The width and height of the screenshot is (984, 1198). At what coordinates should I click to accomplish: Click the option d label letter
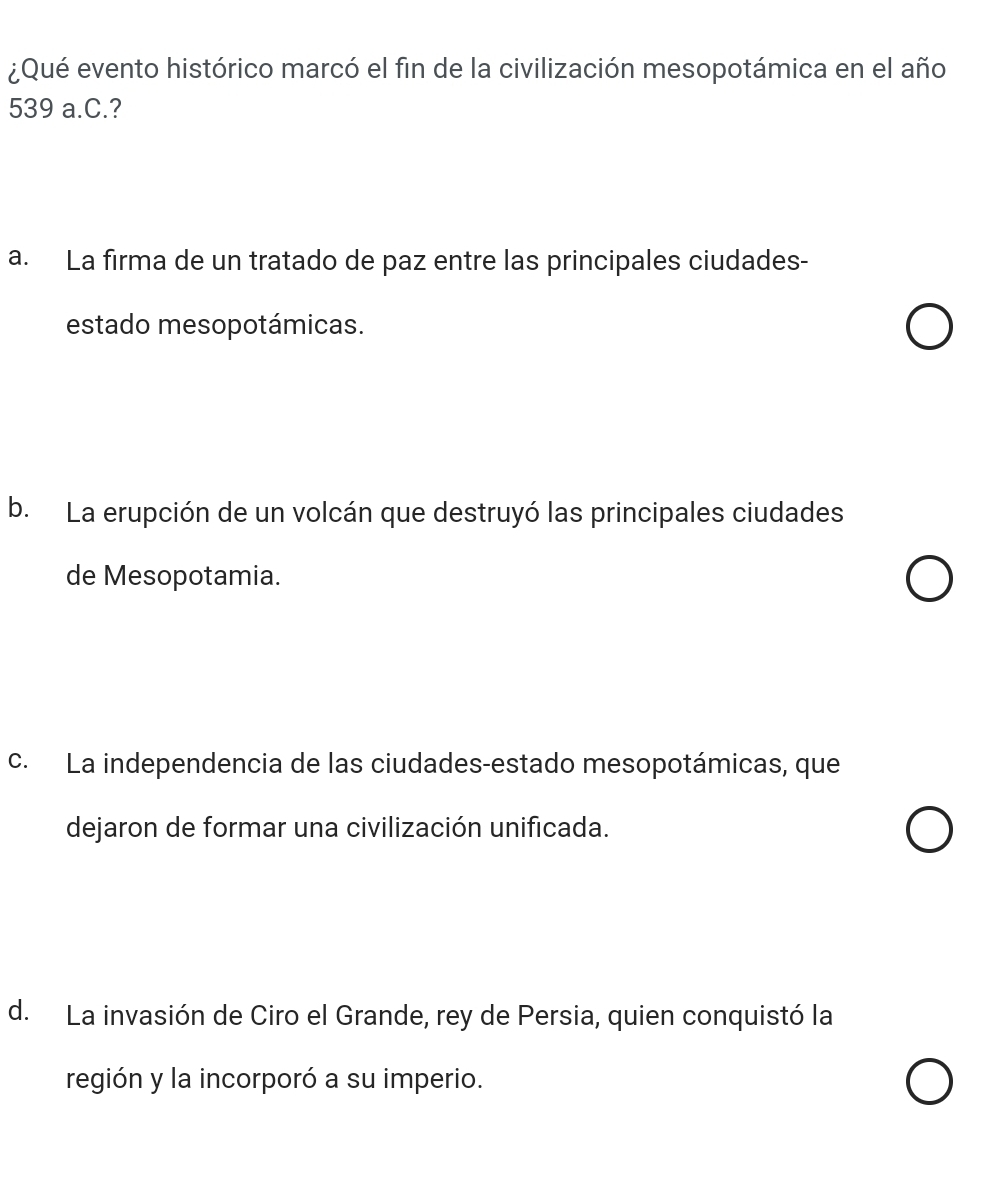17,1011
